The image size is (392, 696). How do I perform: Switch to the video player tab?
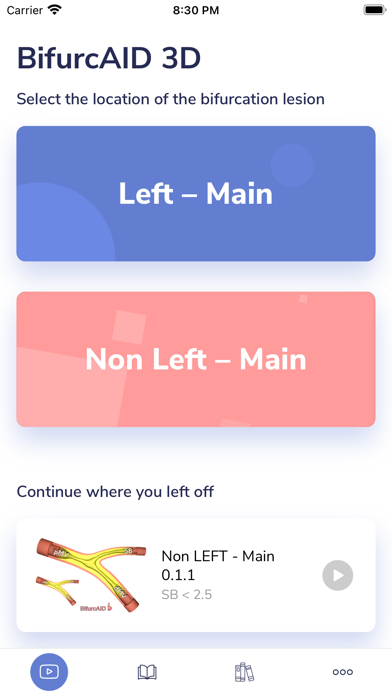point(49,672)
